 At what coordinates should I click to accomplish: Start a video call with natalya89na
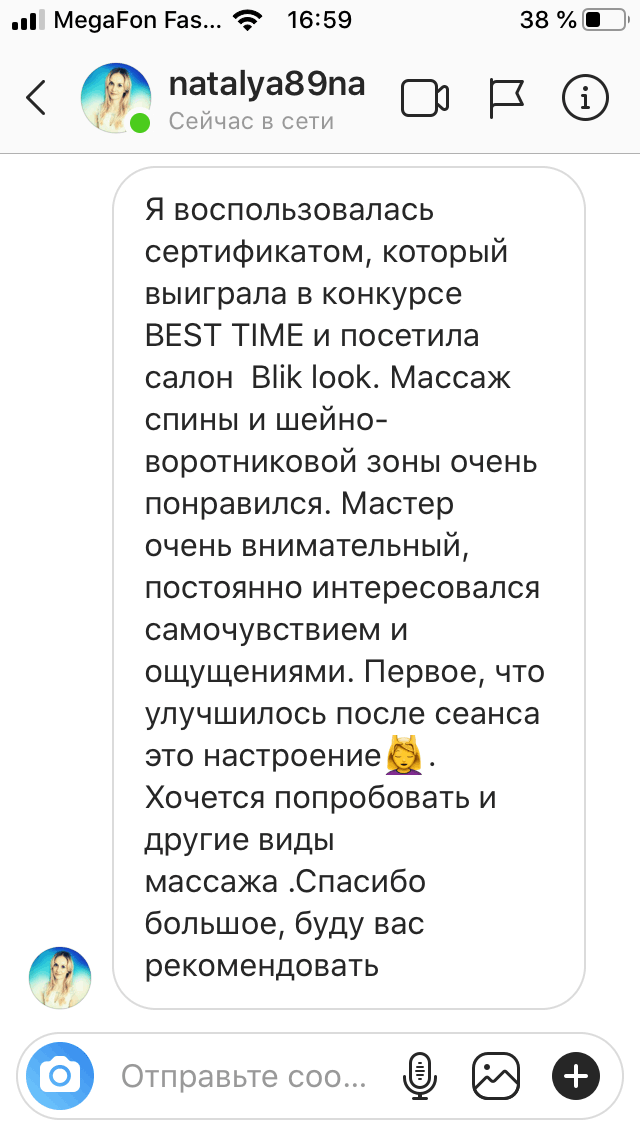pos(424,98)
